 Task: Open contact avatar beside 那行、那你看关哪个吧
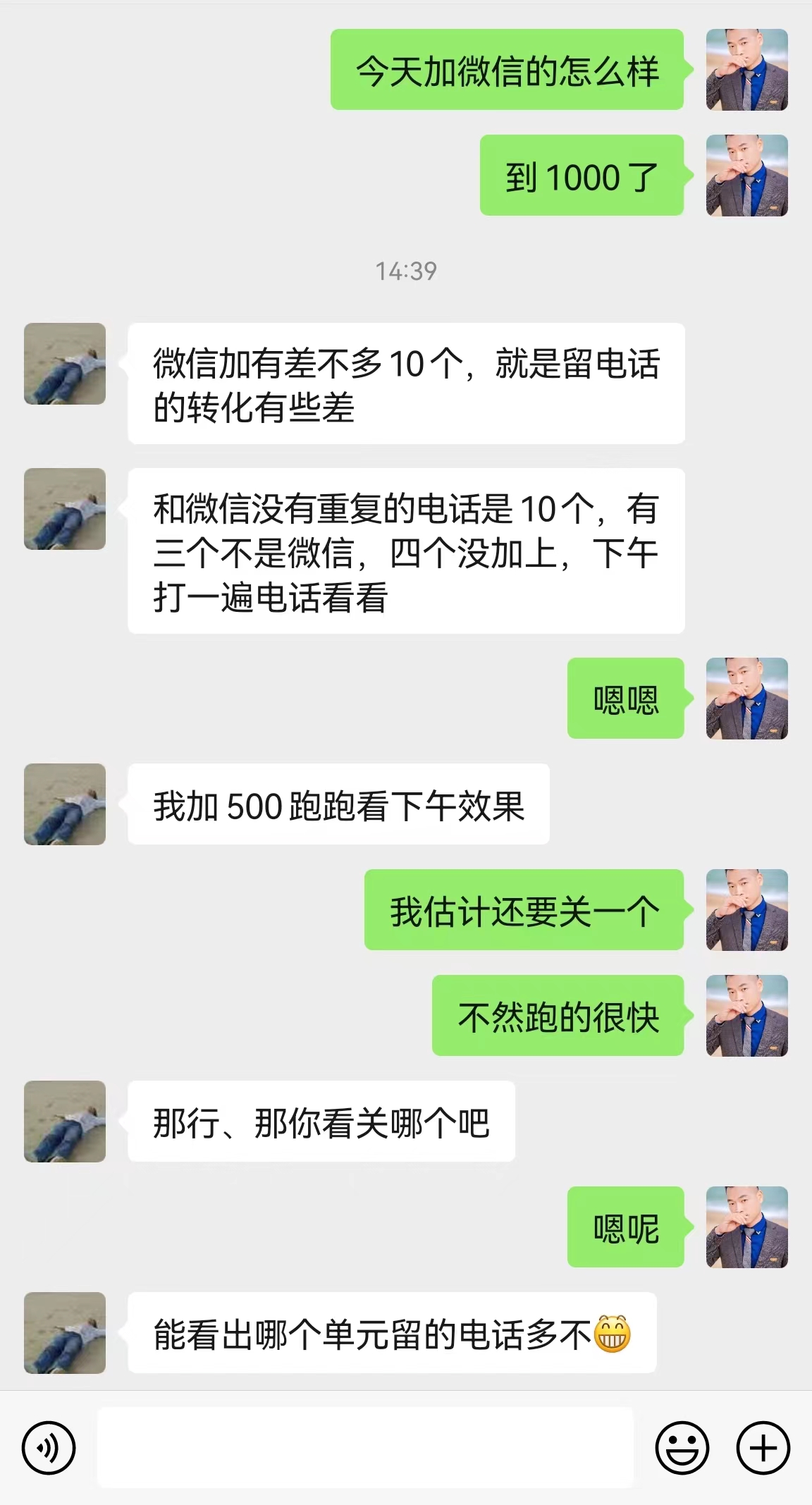point(65,1122)
